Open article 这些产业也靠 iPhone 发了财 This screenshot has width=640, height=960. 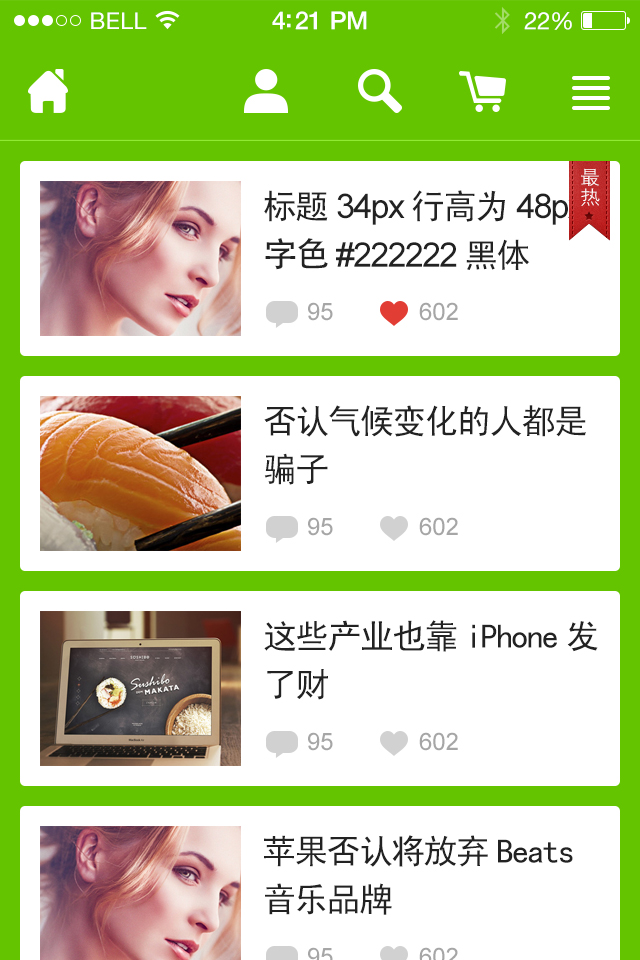pyautogui.click(x=430, y=660)
